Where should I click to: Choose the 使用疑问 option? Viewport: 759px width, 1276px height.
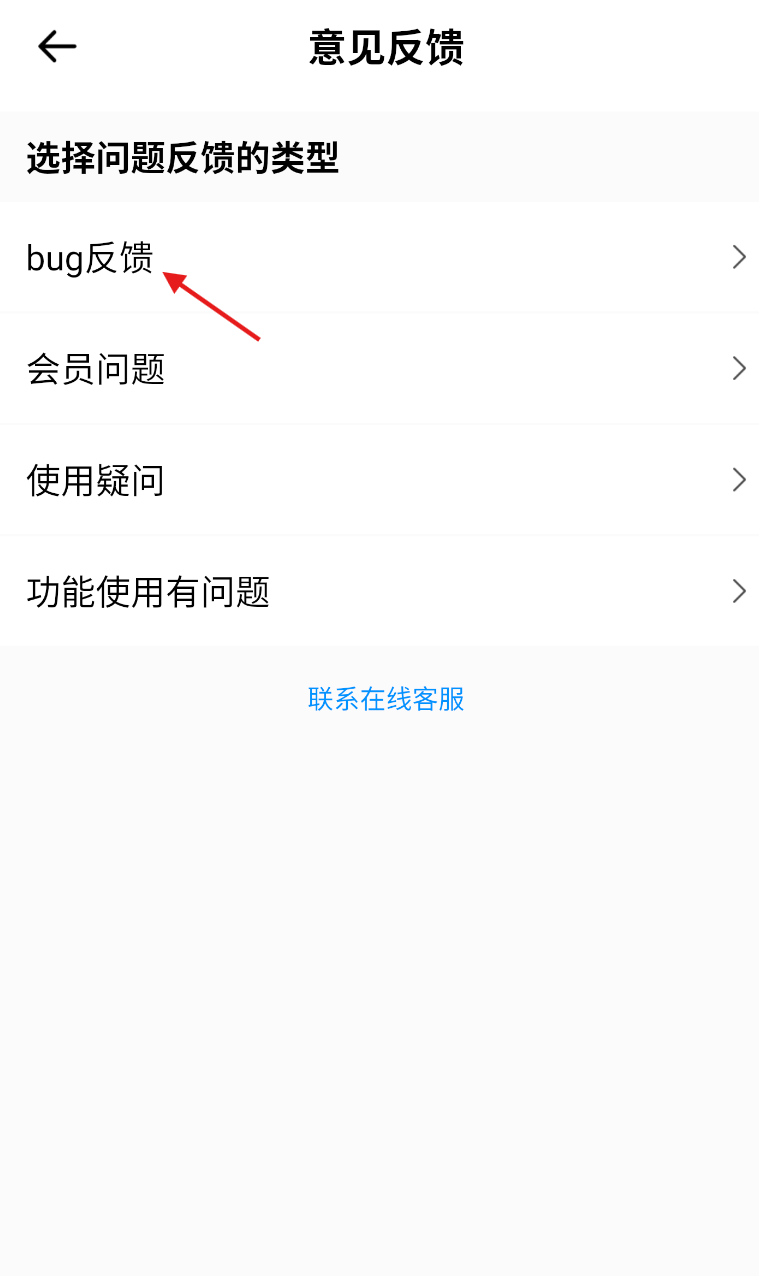tap(379, 480)
